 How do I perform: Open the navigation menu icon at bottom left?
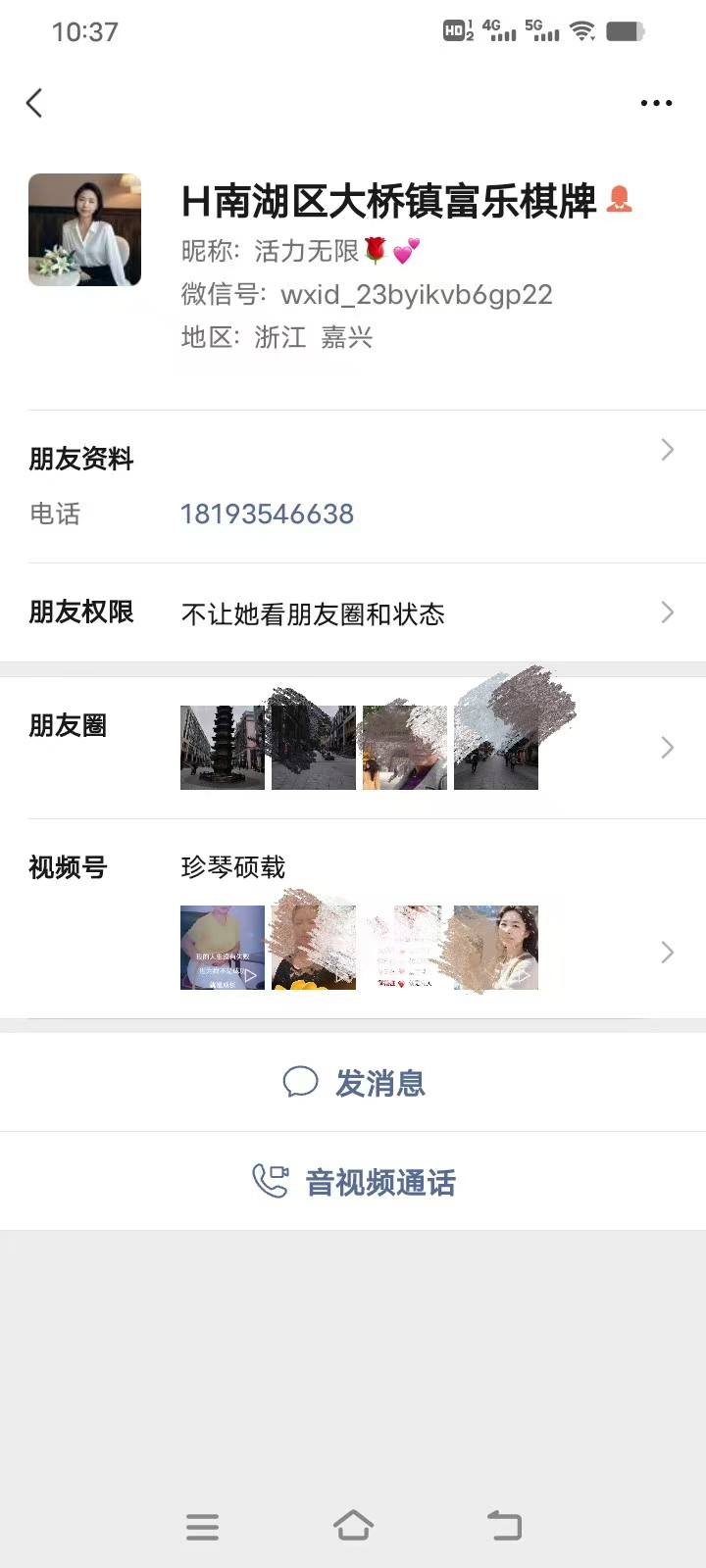(202, 1526)
